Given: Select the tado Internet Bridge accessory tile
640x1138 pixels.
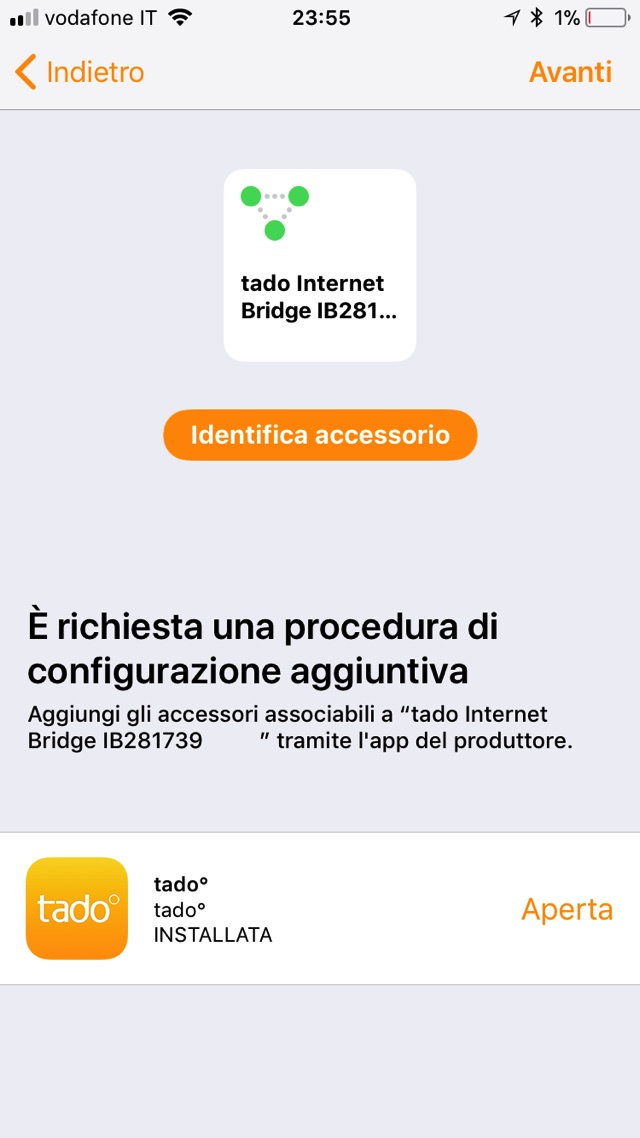Looking at the screenshot, I should [320, 265].
